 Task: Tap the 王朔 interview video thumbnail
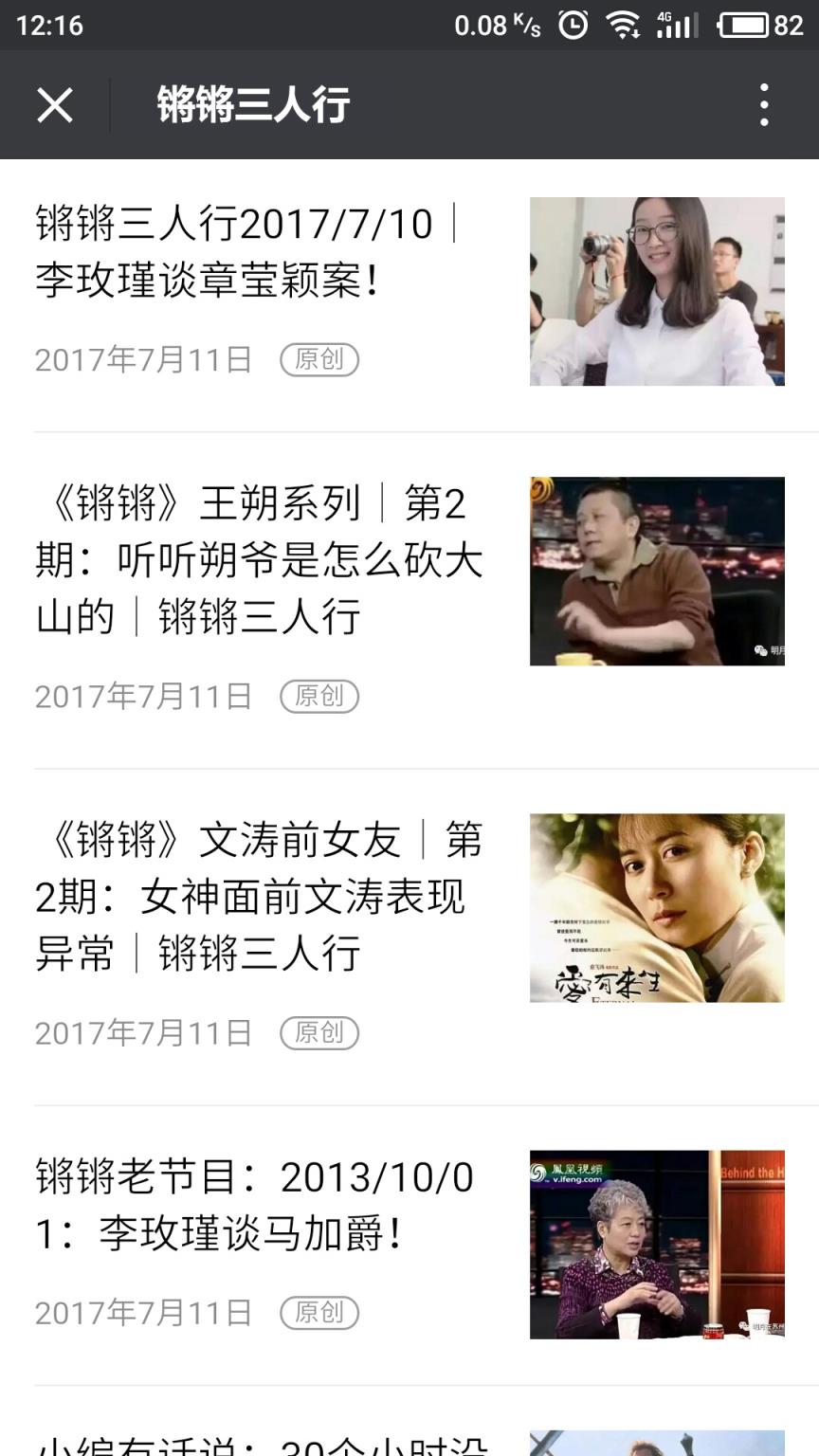coord(659,571)
